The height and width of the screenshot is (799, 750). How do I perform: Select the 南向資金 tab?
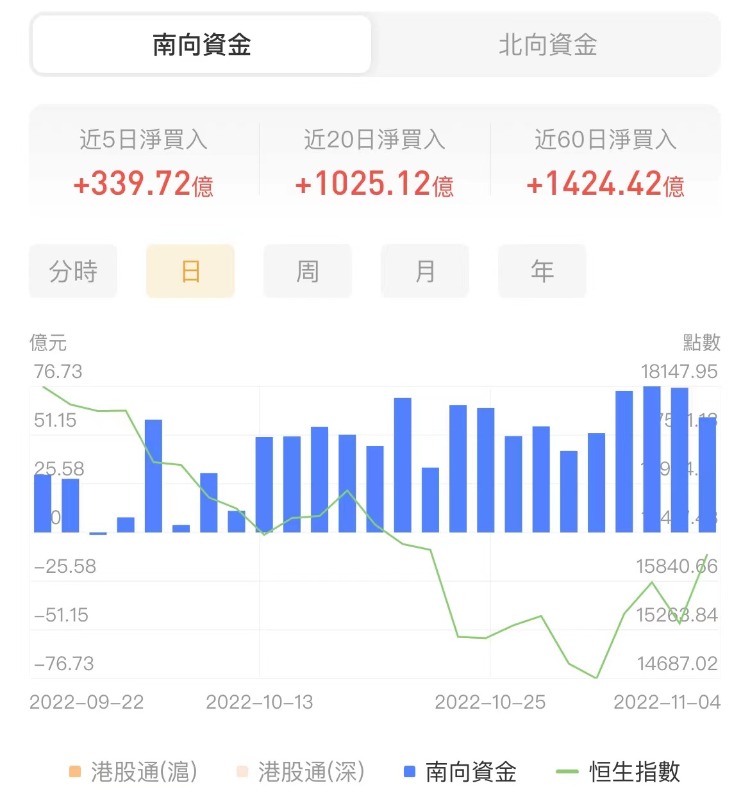coord(202,45)
